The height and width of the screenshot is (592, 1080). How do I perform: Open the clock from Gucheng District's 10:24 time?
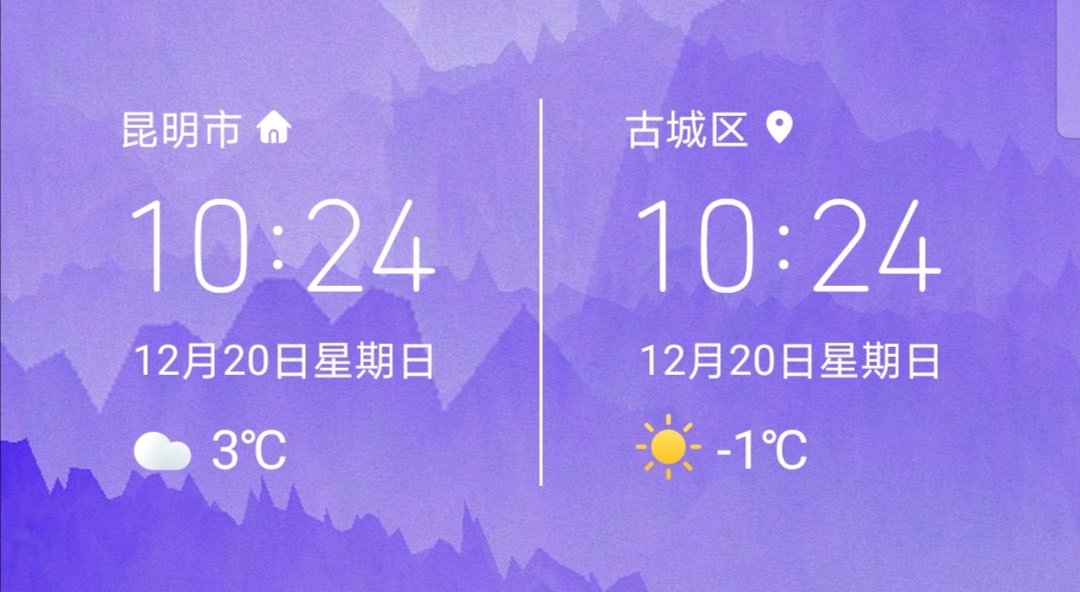pos(788,246)
